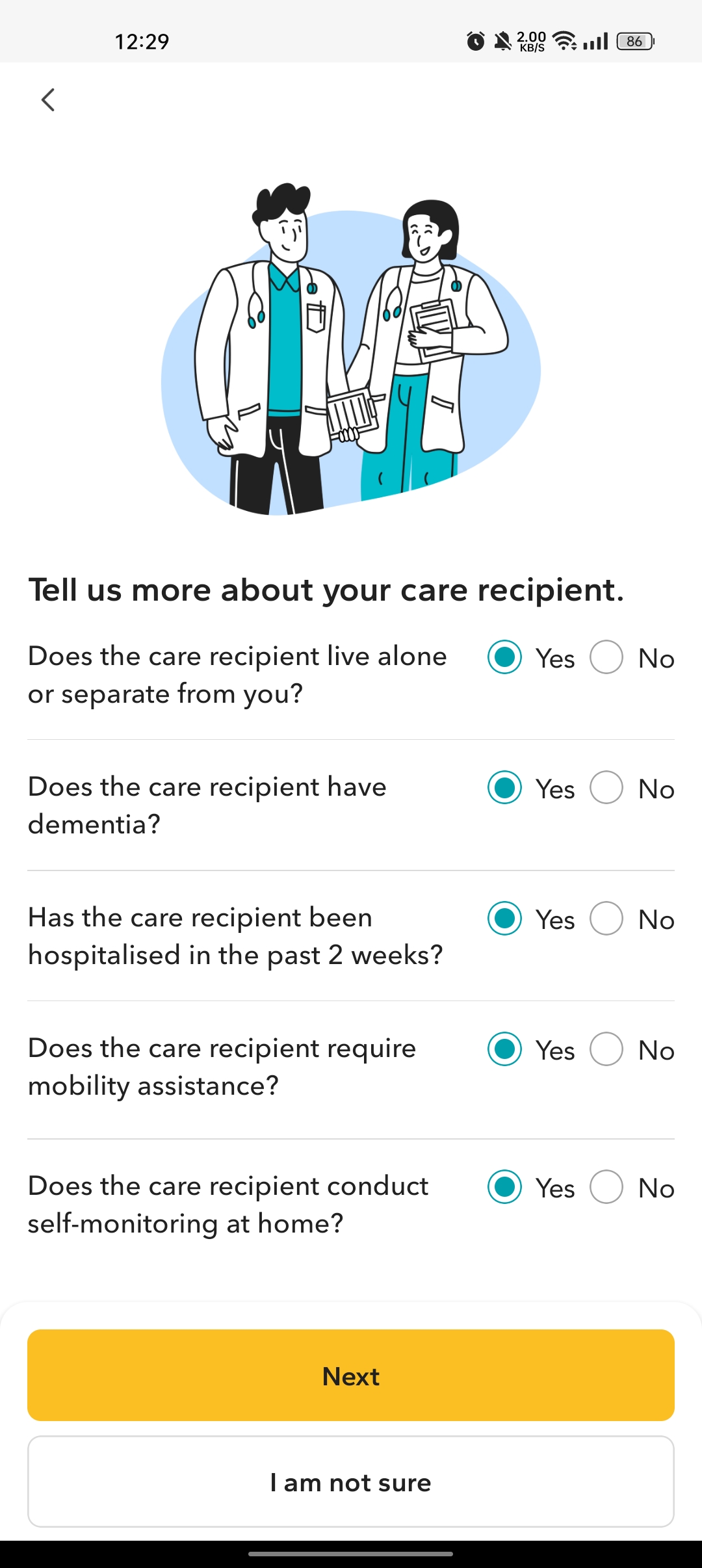Go back using the top-left arrow
The width and height of the screenshot is (702, 1568).
pyautogui.click(x=48, y=100)
